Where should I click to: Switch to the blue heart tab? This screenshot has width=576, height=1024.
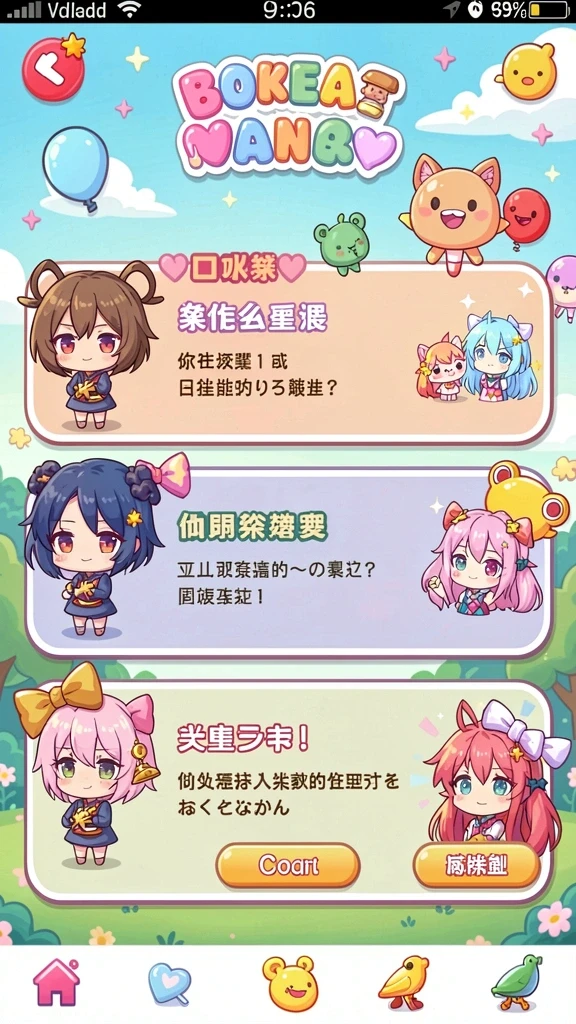point(169,984)
